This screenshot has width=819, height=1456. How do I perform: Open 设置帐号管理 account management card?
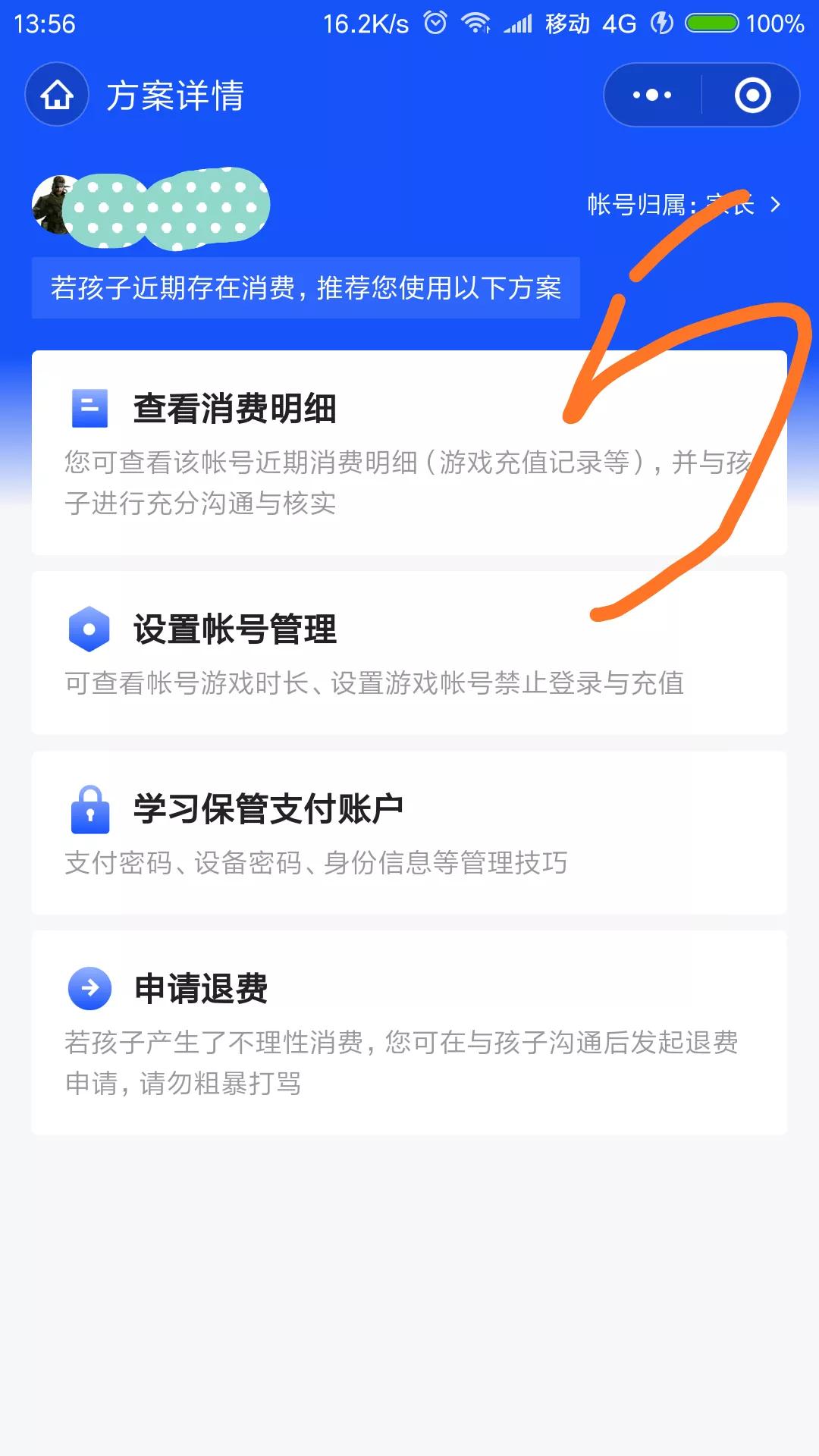(409, 653)
